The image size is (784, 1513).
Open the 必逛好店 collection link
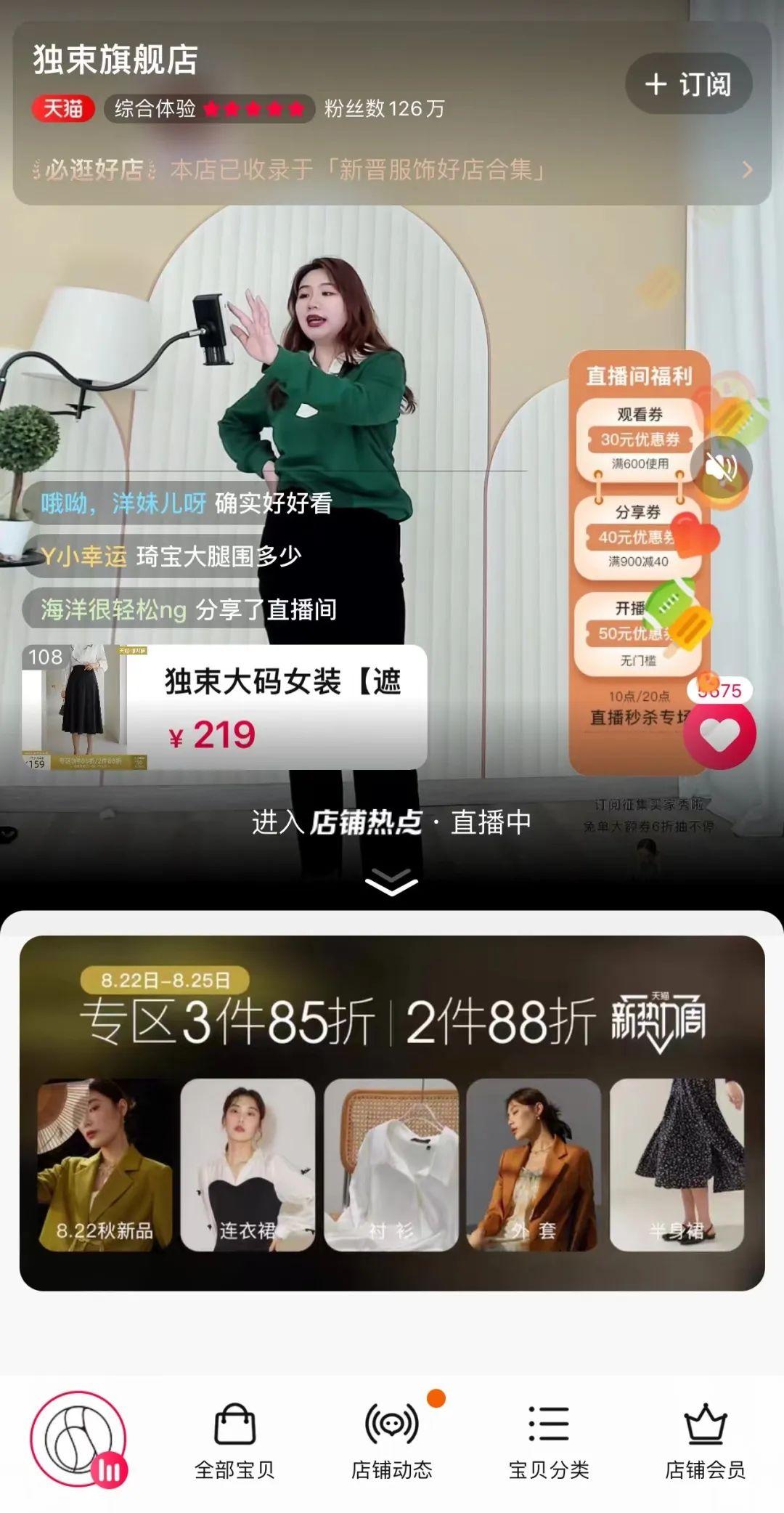(x=392, y=170)
